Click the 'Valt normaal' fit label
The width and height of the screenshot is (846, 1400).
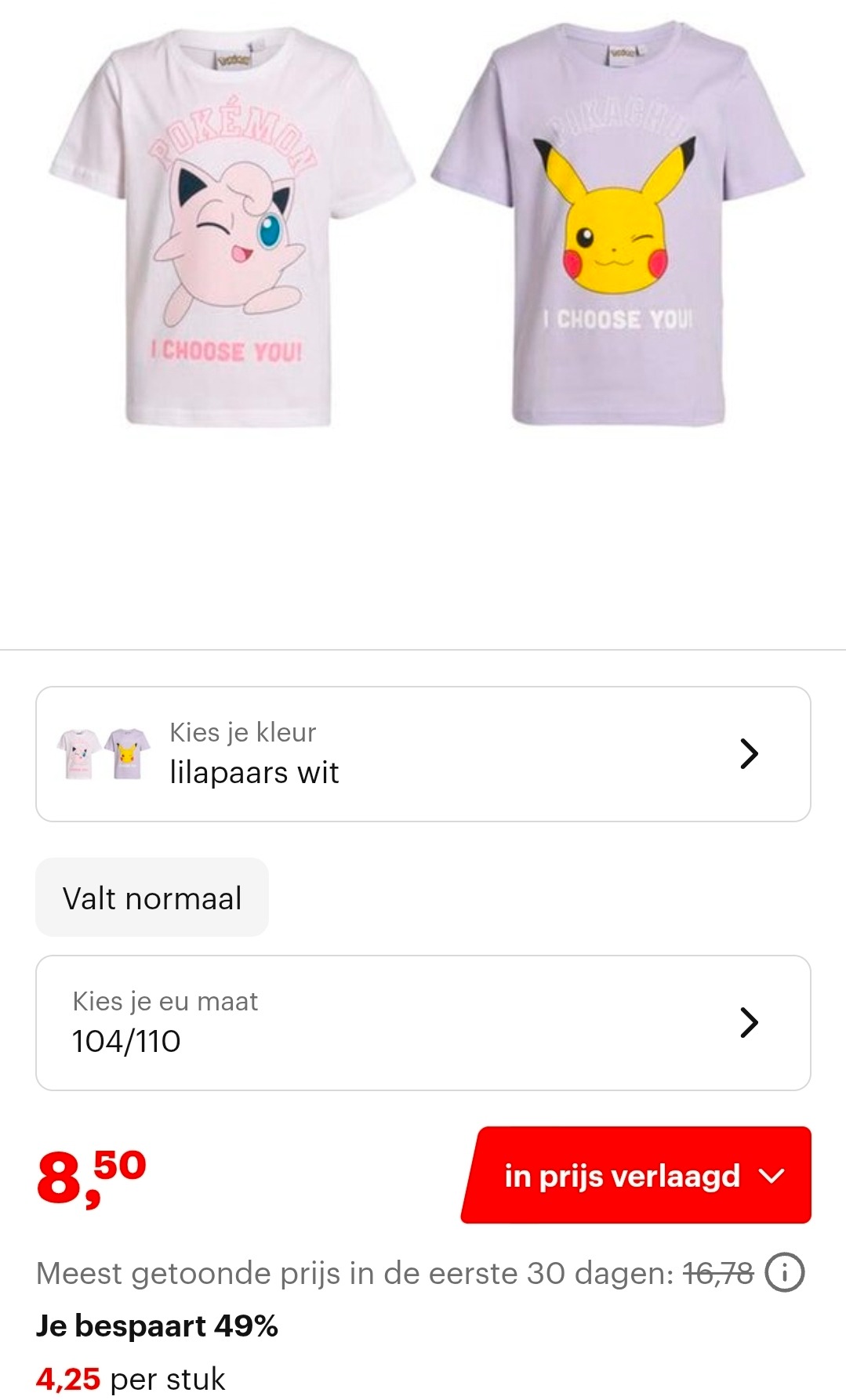(x=151, y=898)
